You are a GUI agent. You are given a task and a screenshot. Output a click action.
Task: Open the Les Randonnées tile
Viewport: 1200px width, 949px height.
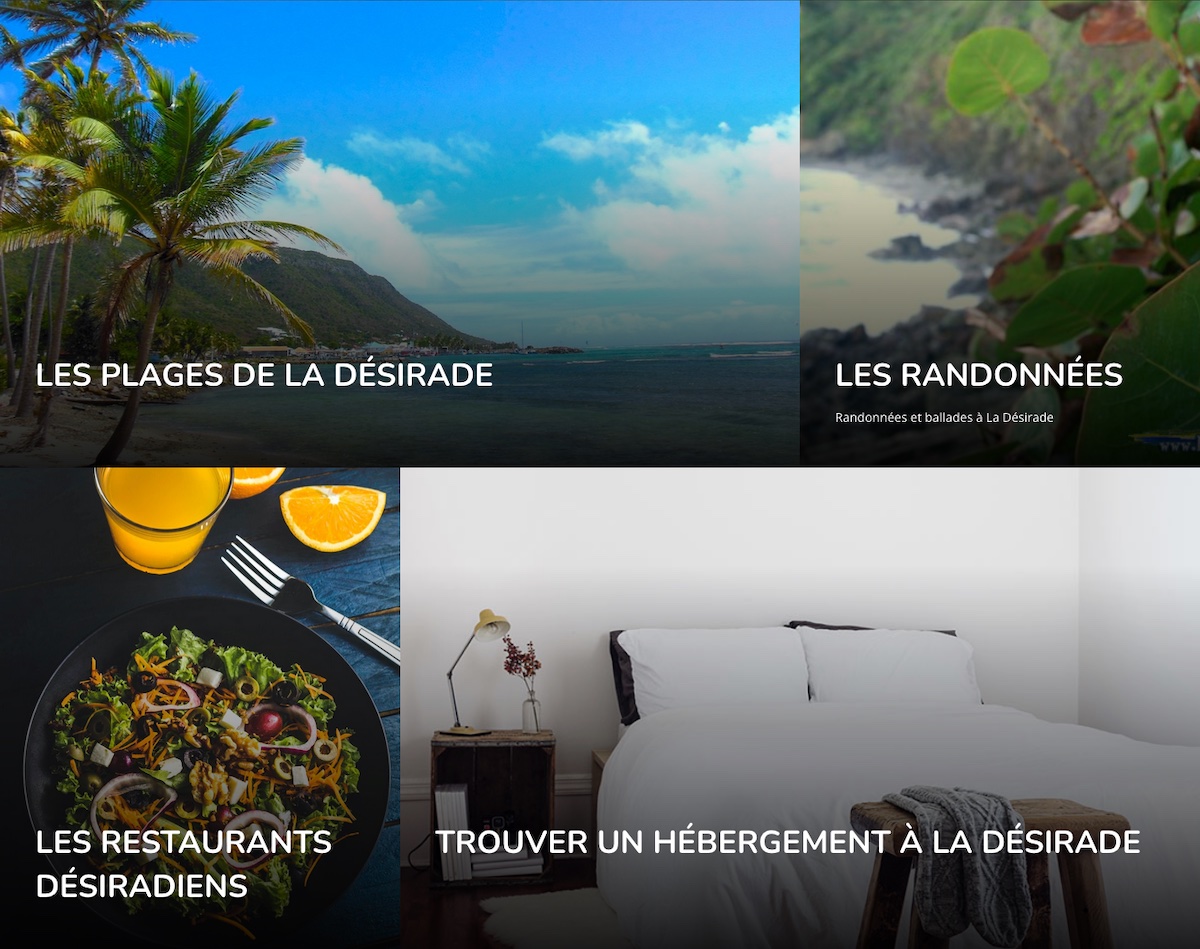(x=978, y=375)
